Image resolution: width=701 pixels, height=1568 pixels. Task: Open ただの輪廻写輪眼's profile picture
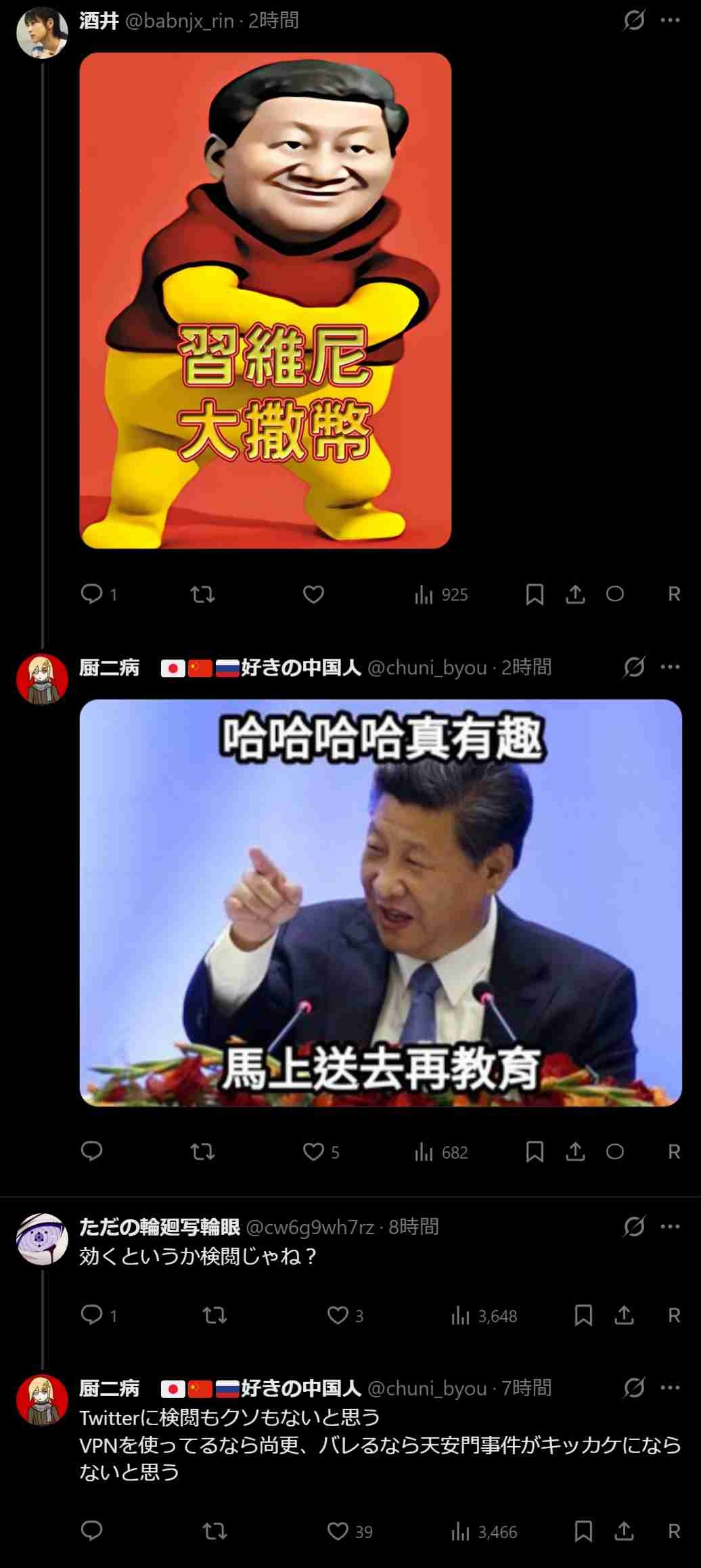click(x=42, y=1239)
